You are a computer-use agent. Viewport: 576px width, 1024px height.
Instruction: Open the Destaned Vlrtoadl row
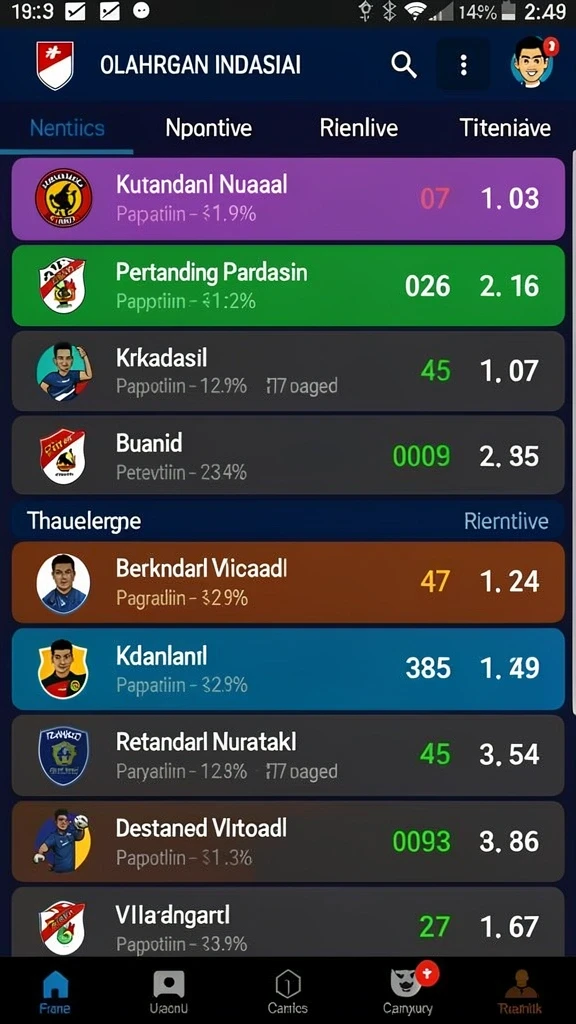click(288, 842)
